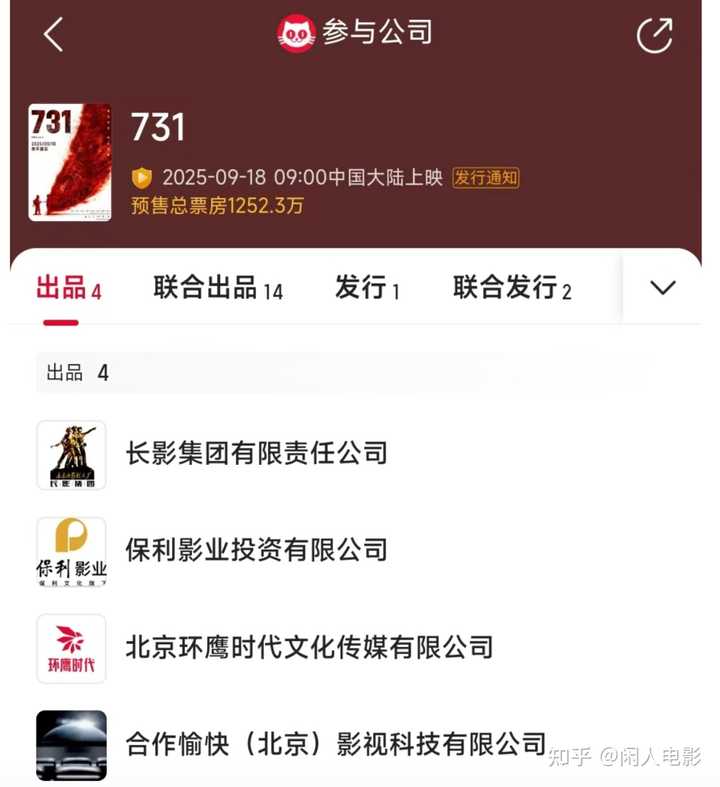This screenshot has width=720, height=787.
Task: Go back using the arrow icon
Action: point(53,35)
